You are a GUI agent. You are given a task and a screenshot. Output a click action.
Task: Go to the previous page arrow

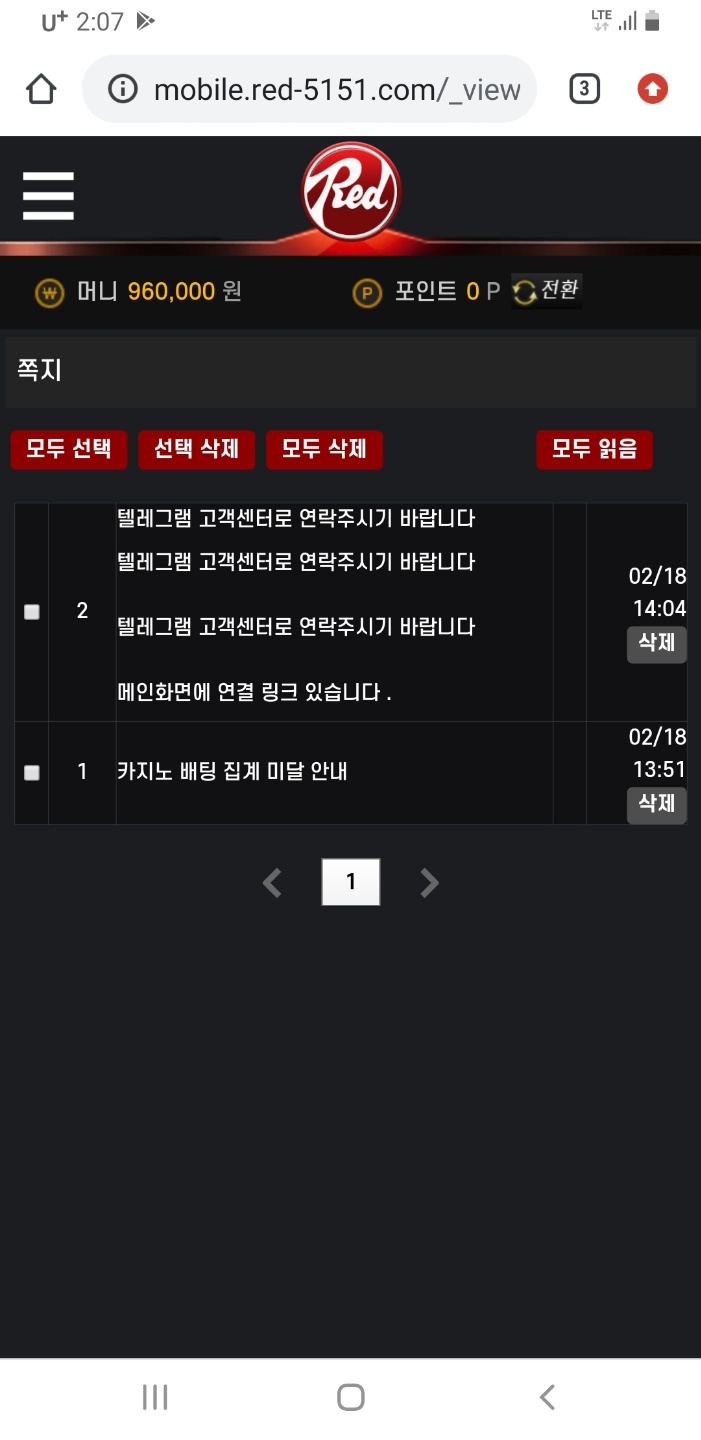tap(272, 883)
